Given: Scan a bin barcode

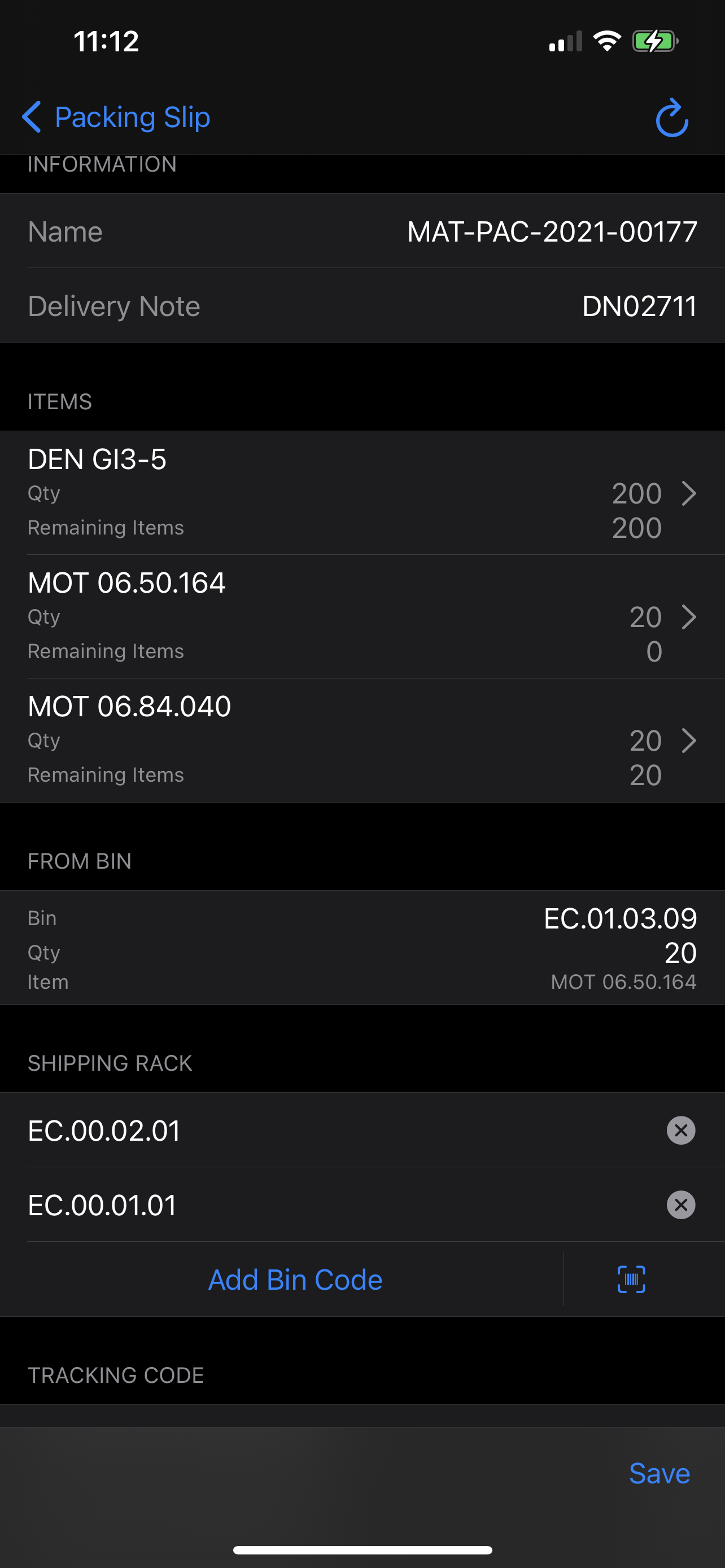Looking at the screenshot, I should pyautogui.click(x=631, y=1280).
